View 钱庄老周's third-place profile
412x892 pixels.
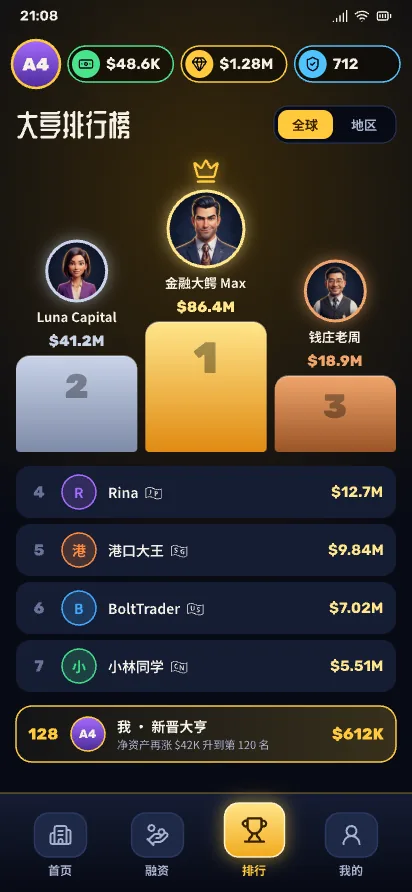tap(335, 291)
